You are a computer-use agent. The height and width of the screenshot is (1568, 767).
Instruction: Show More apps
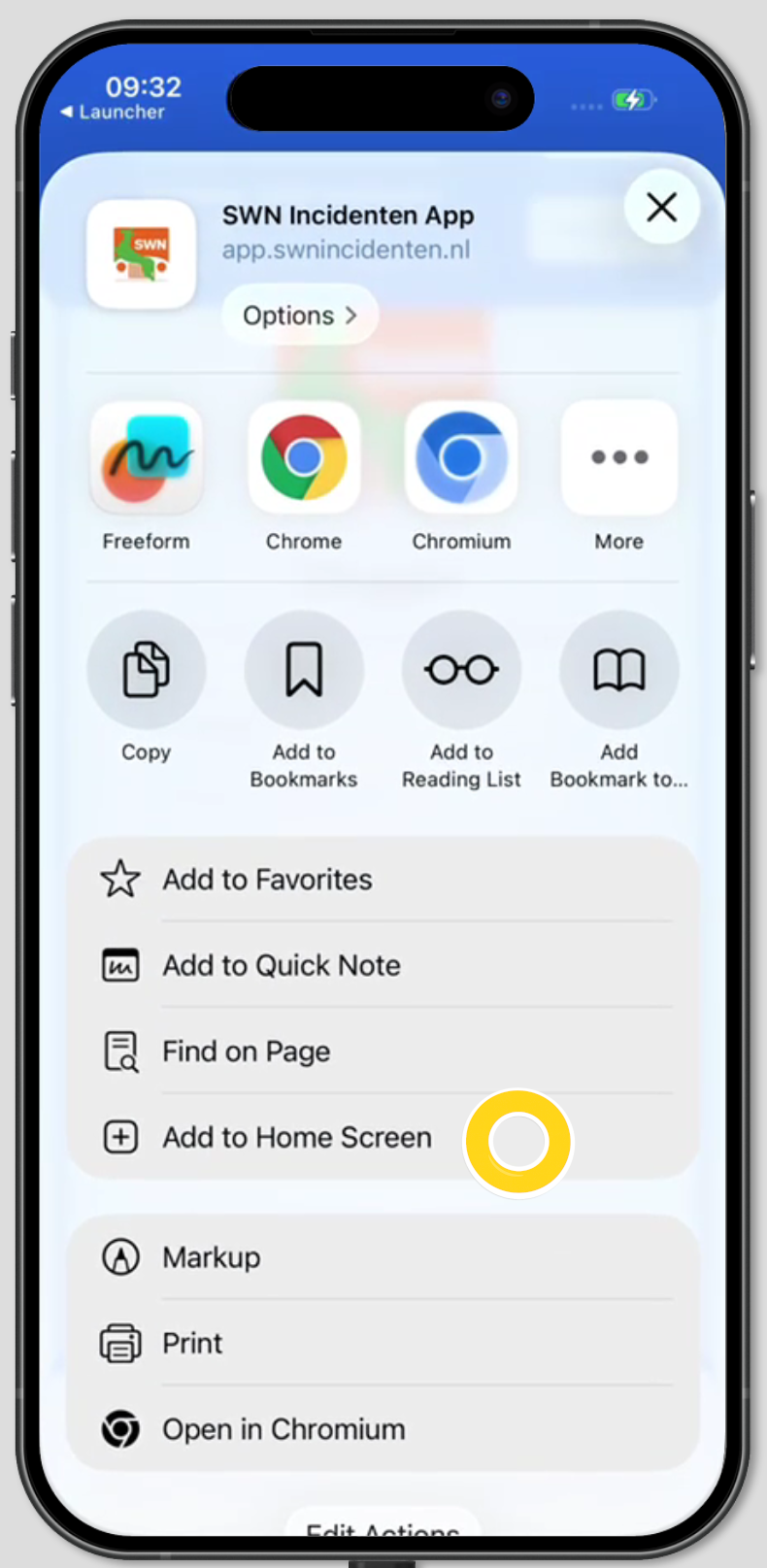[618, 458]
